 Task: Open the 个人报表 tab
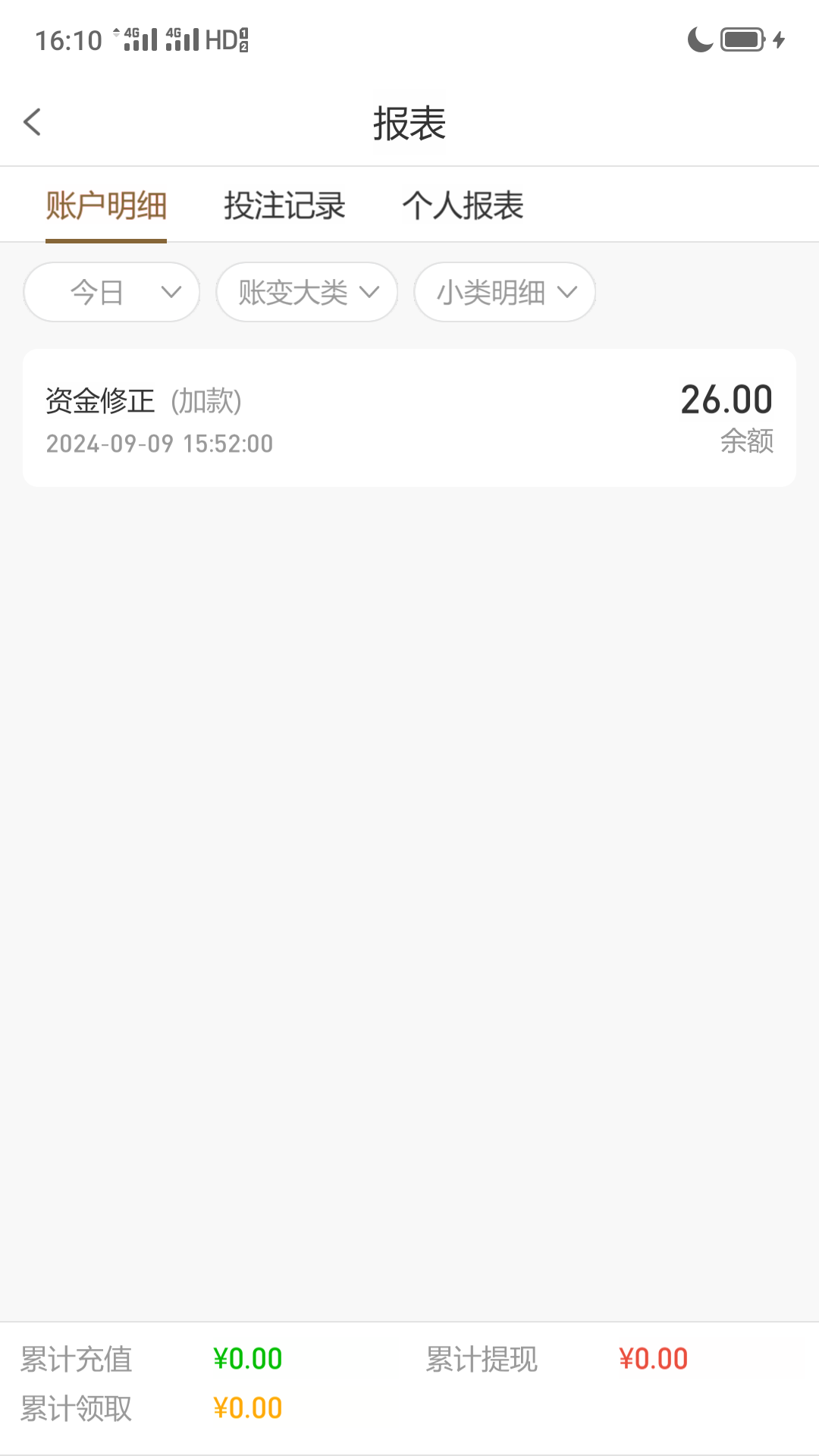463,206
